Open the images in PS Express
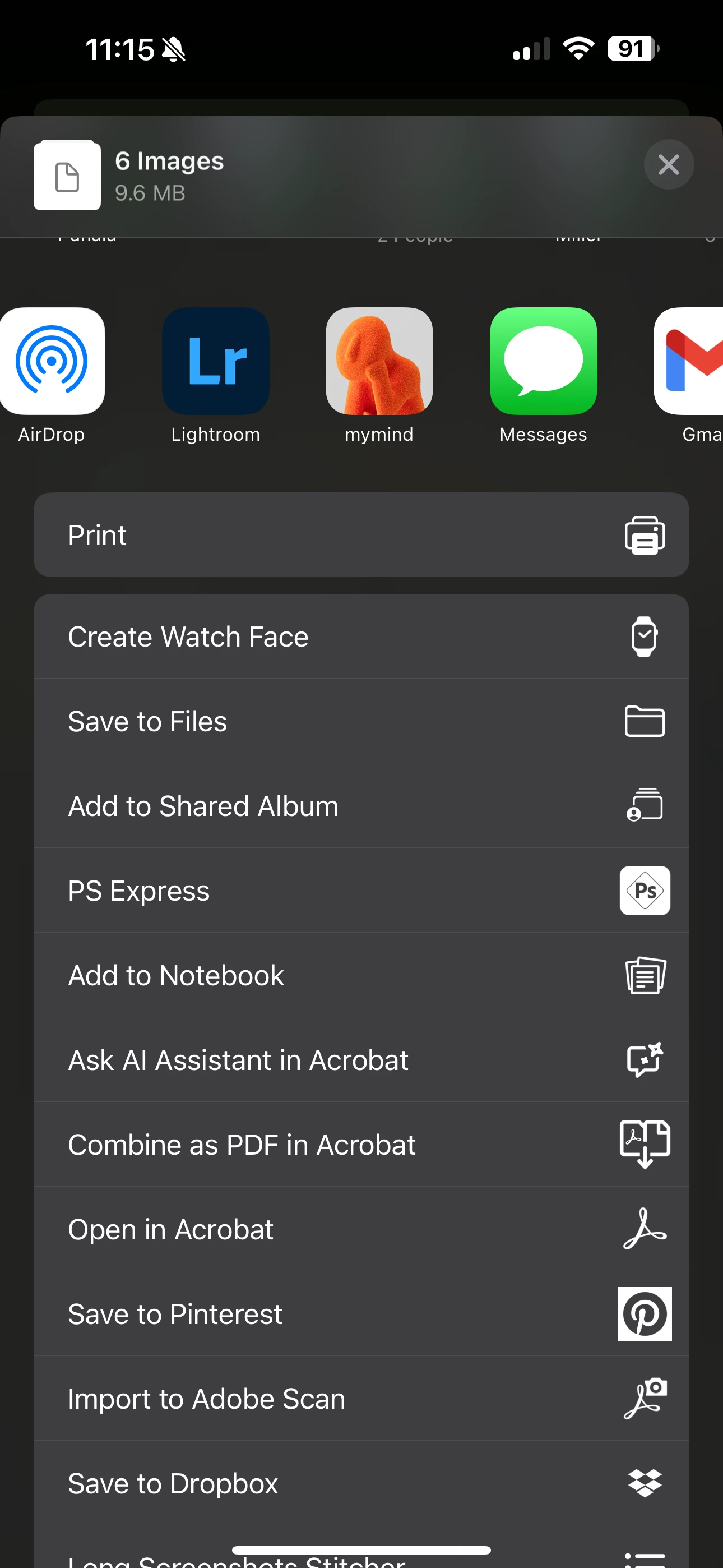Screen dimensions: 723x1568 361,891
